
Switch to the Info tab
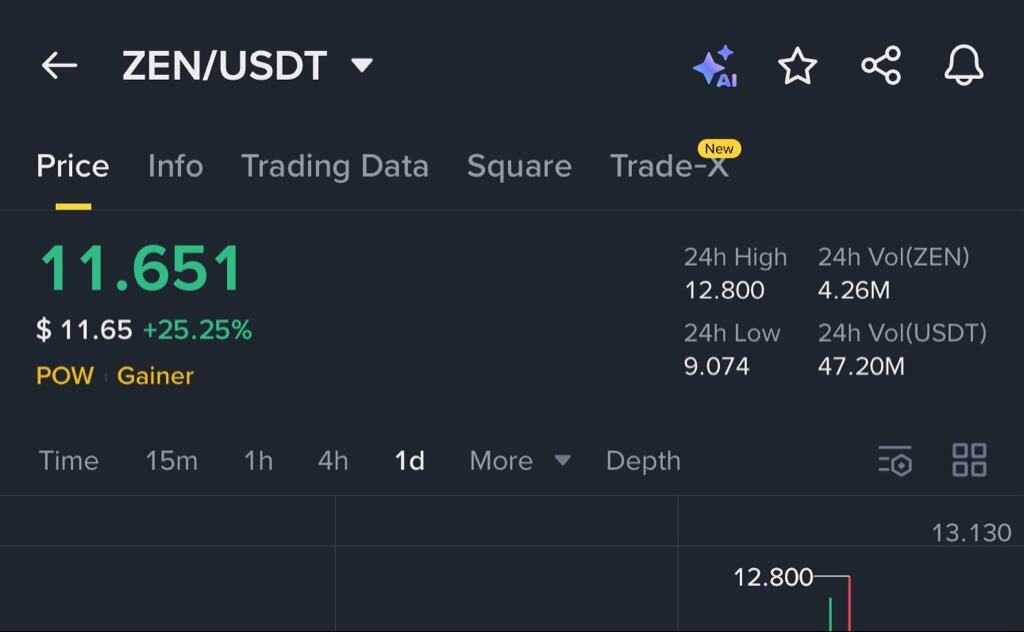coord(175,166)
